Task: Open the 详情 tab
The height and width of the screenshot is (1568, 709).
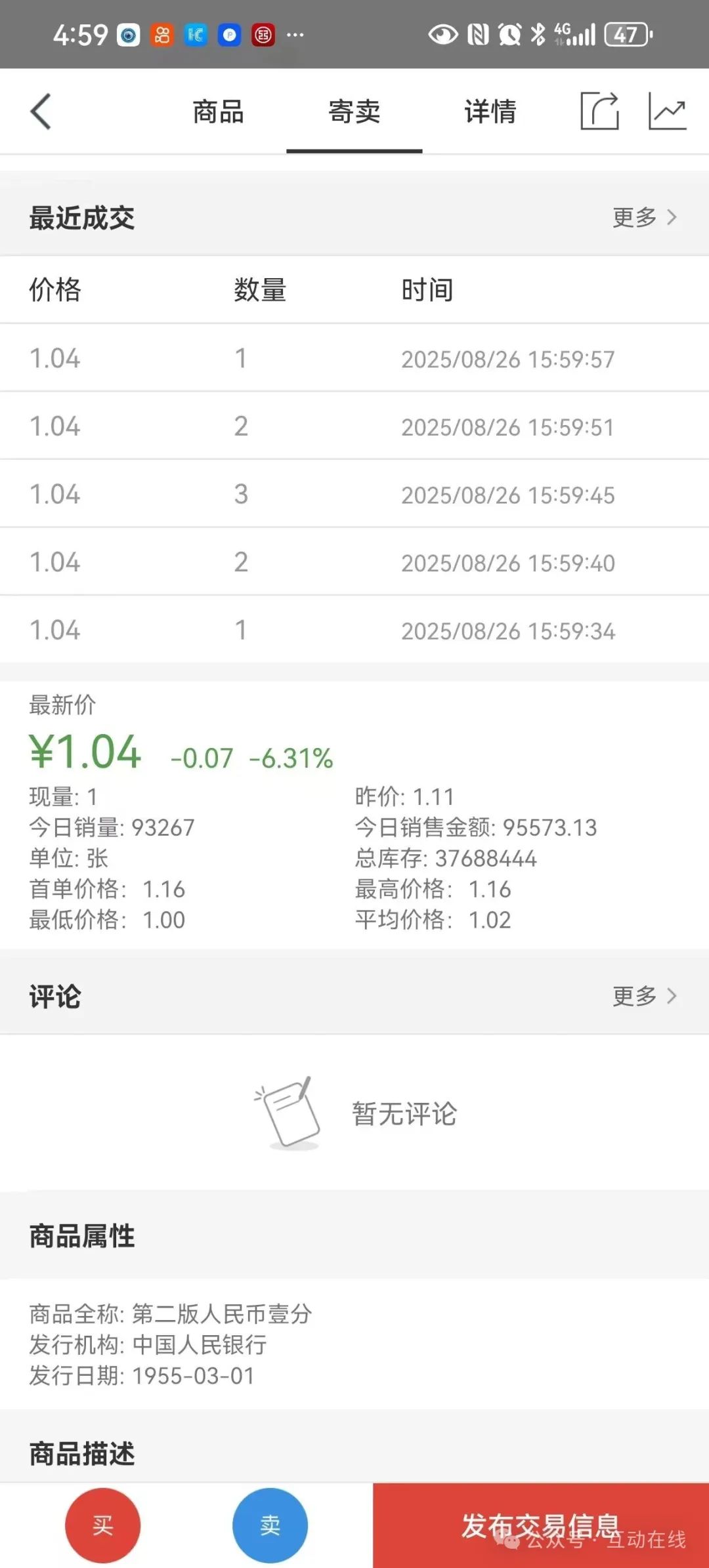Action: [x=490, y=112]
